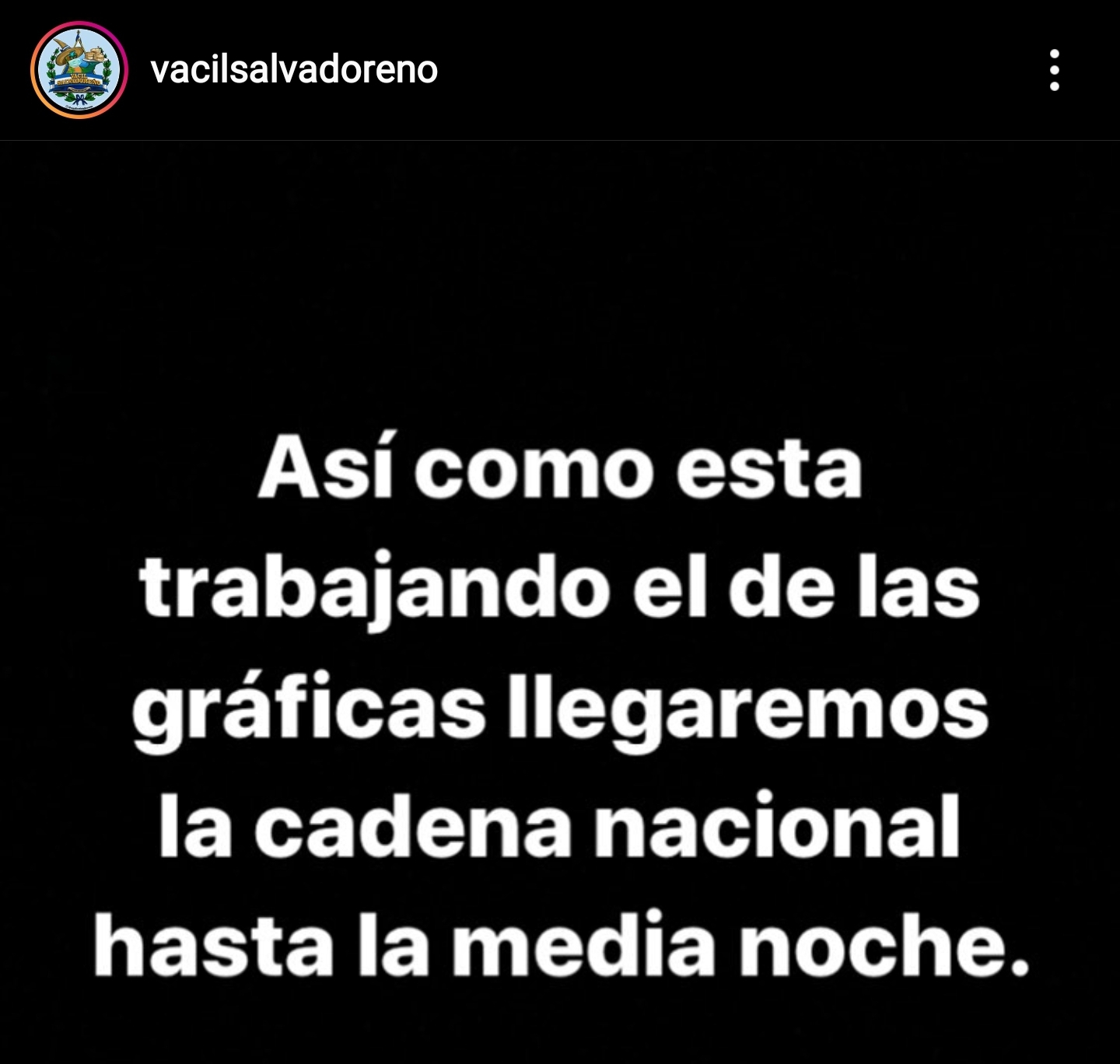Viewport: 1120px width, 1064px height.
Task: Open the vacilsalvadoreno profile via the username
Action: click(294, 70)
